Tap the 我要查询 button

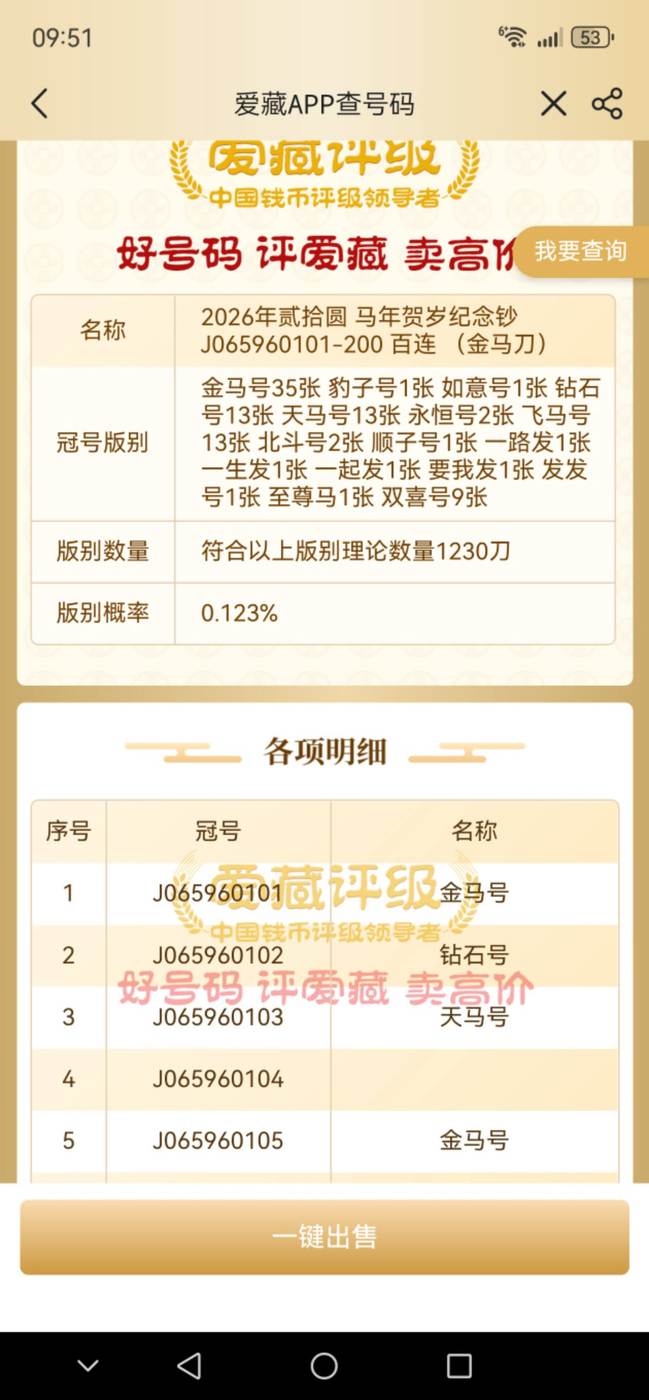point(581,251)
